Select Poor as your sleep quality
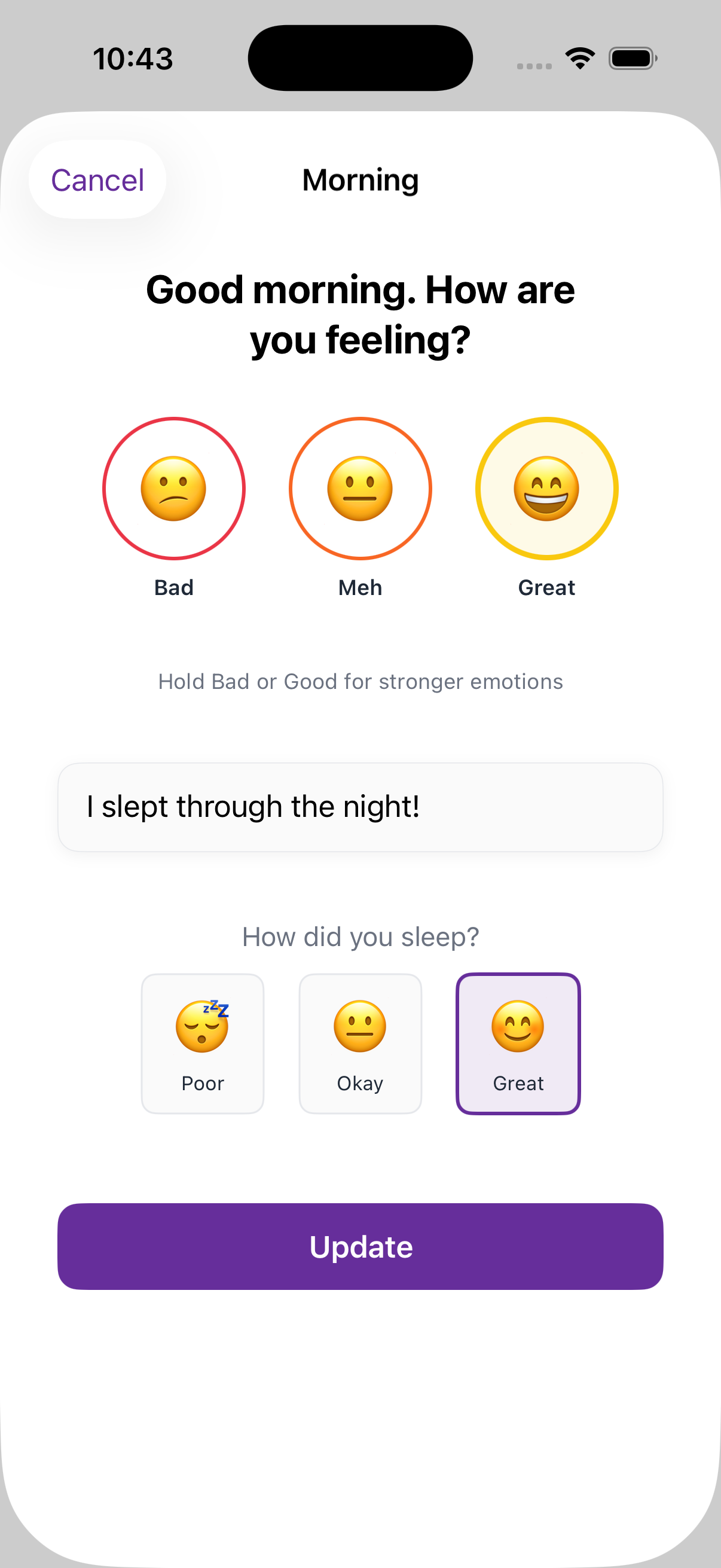Image resolution: width=721 pixels, height=1568 pixels. (203, 1045)
